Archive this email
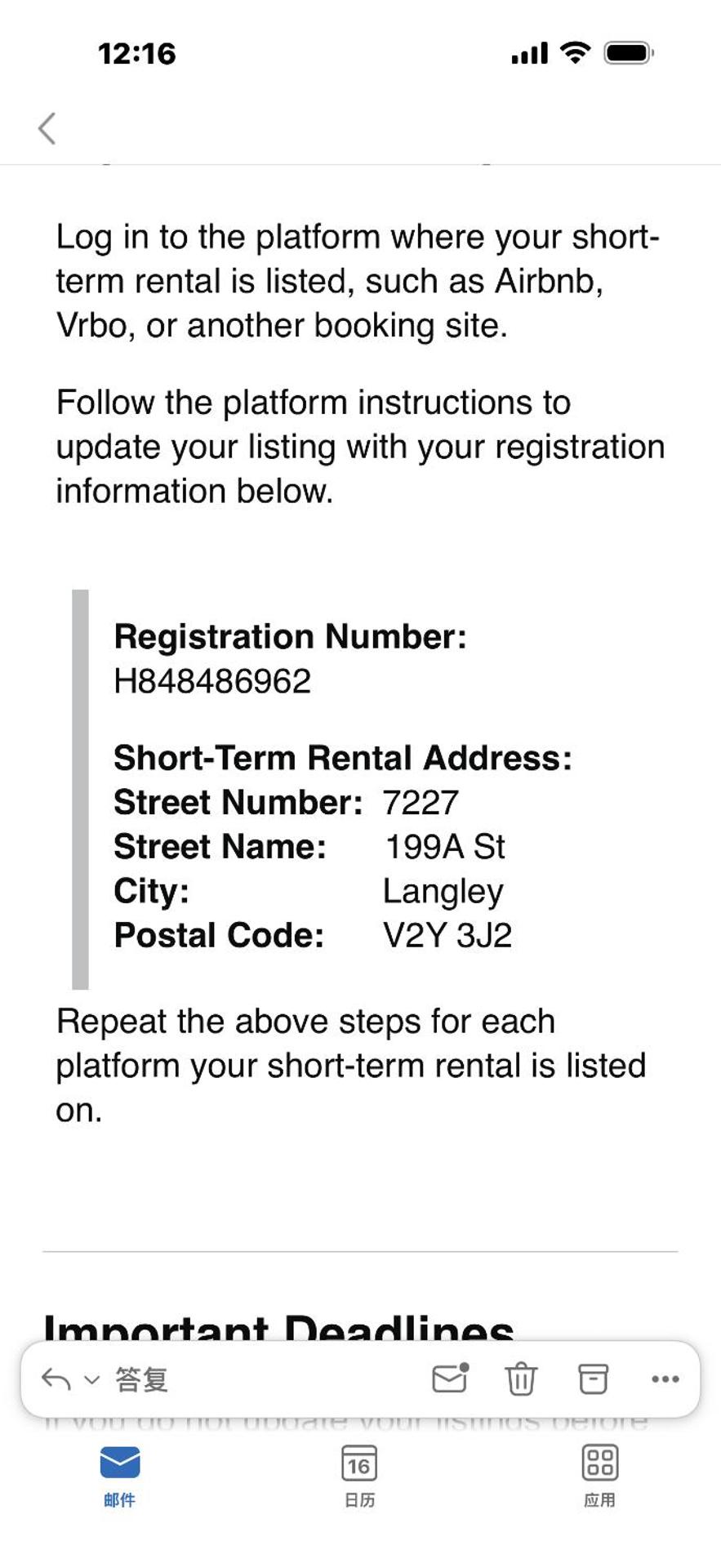The width and height of the screenshot is (721, 1568). 594,1379
